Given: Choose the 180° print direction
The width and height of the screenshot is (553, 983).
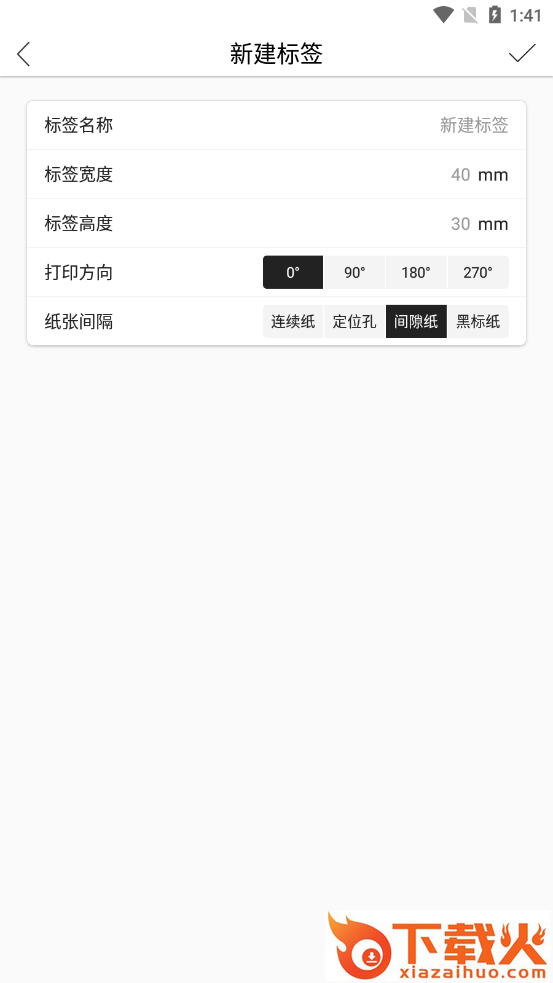Looking at the screenshot, I should [416, 273].
